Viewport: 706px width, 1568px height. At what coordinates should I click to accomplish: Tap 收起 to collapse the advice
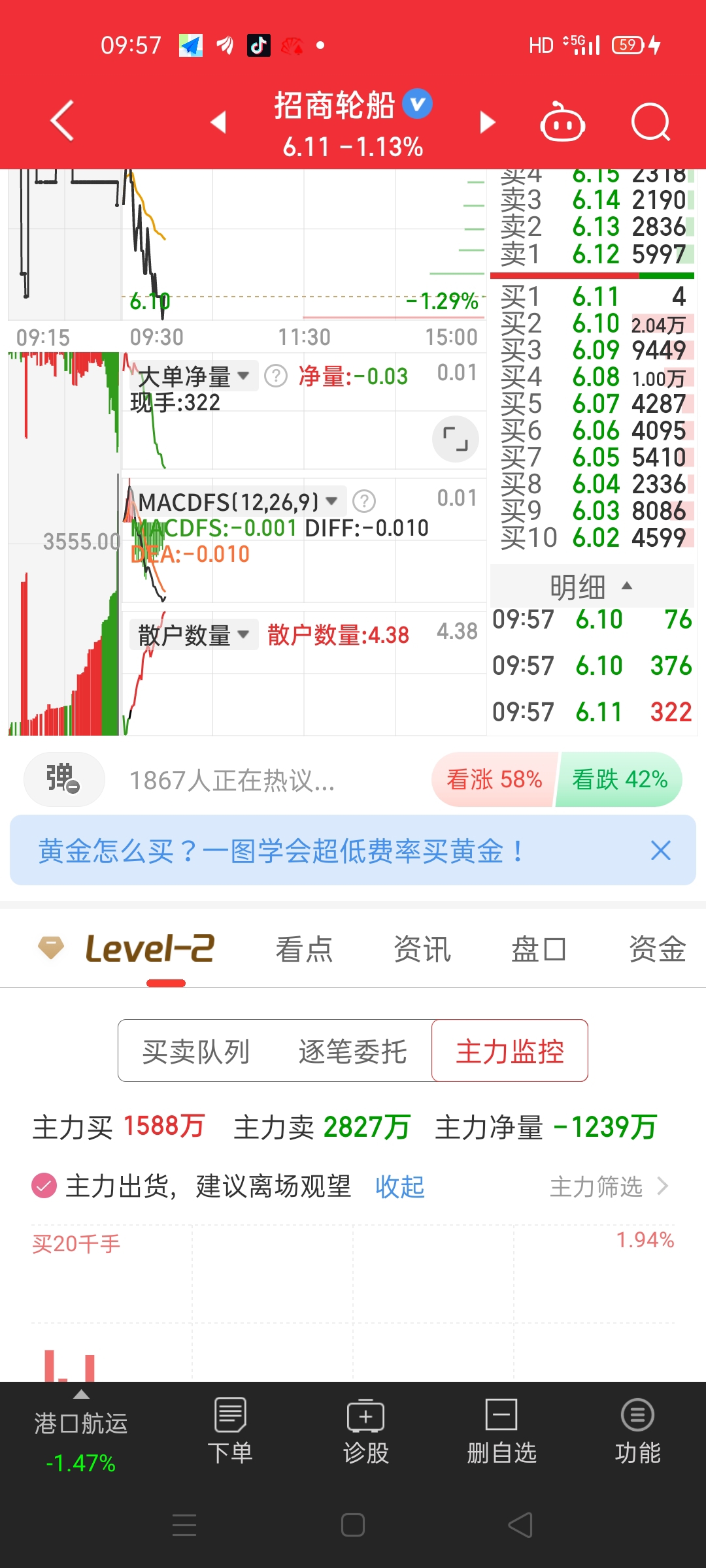[x=400, y=1186]
